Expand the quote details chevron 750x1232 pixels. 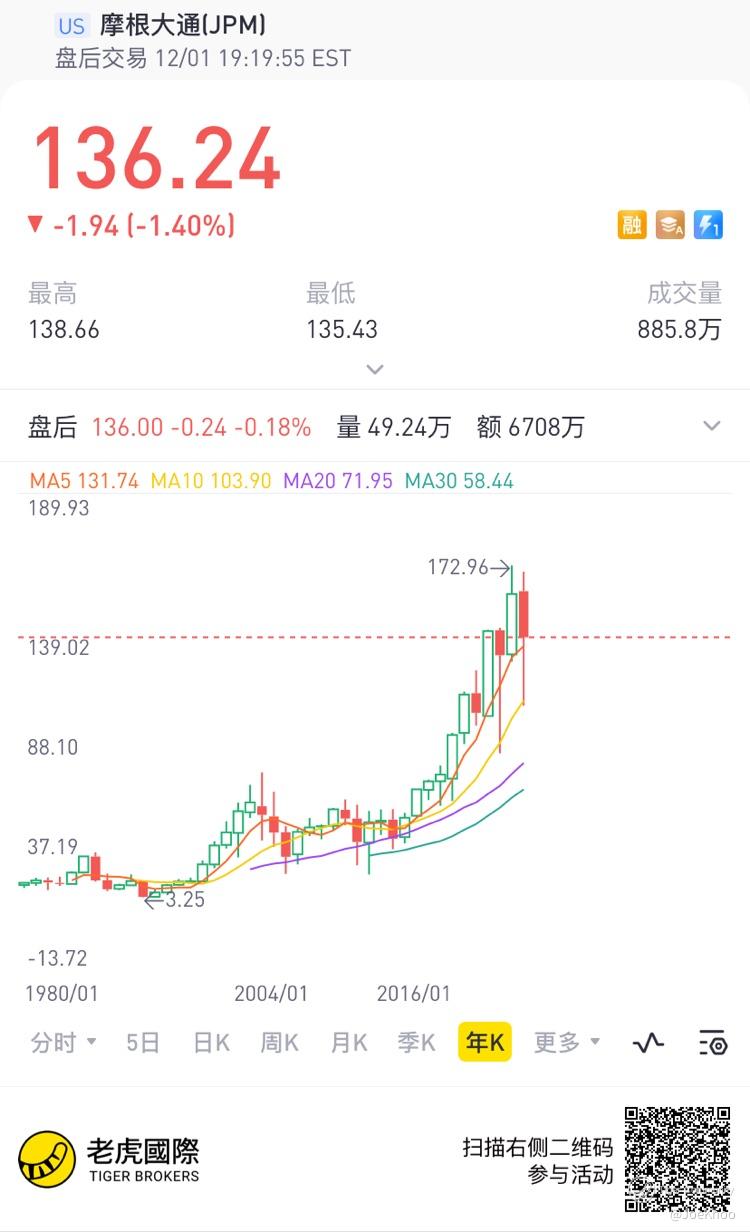[x=375, y=369]
